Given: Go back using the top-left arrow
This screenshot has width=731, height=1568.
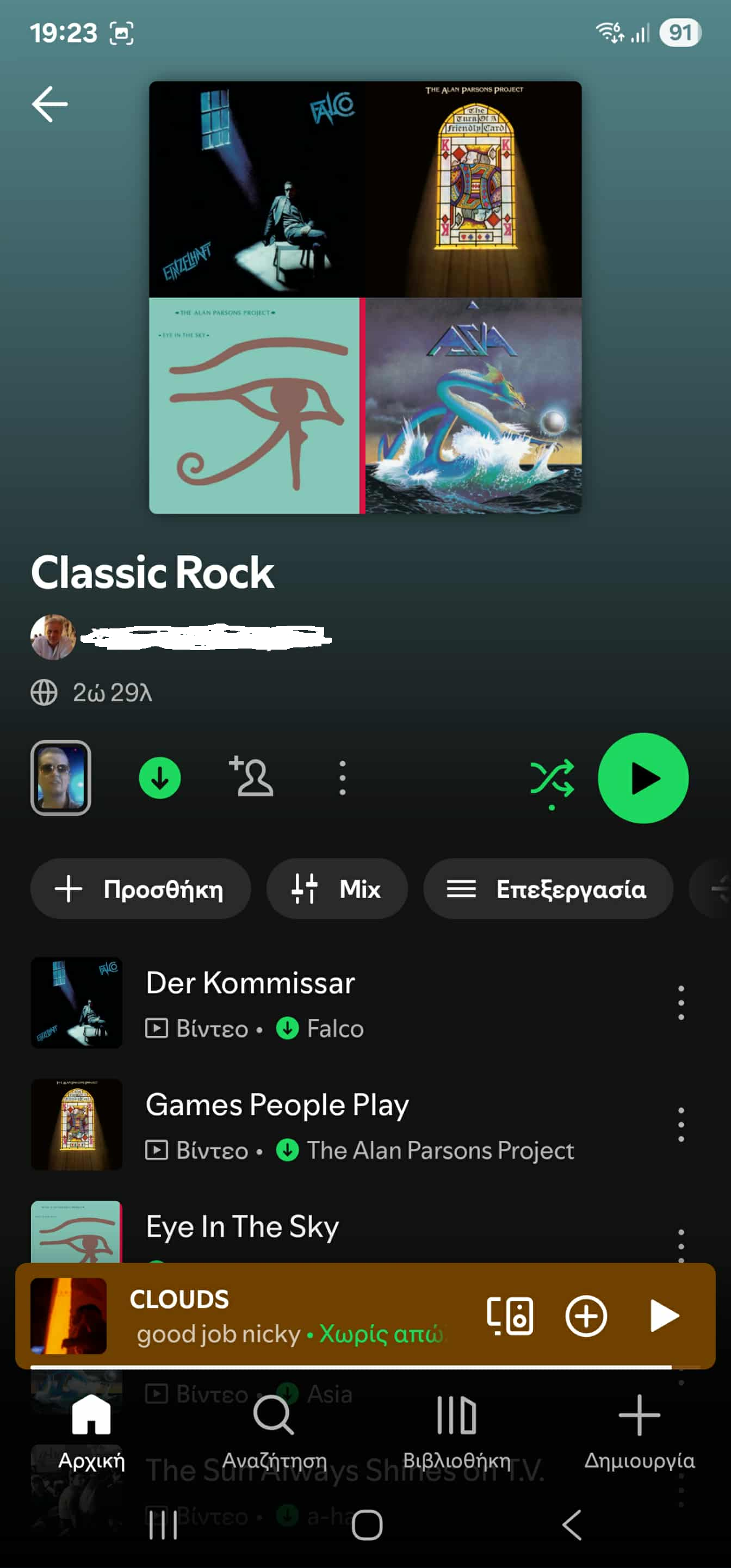Looking at the screenshot, I should [50, 104].
